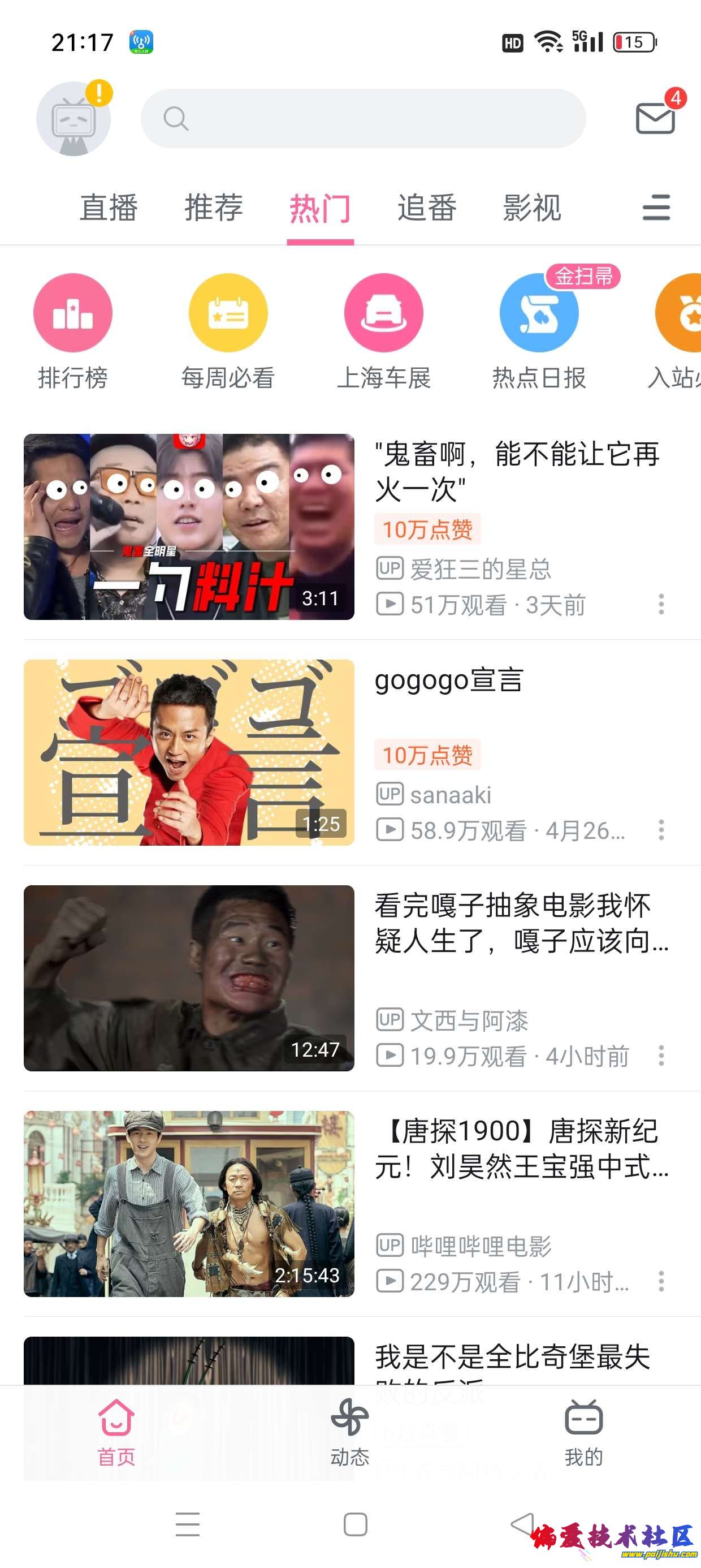The width and height of the screenshot is (701, 1568).
Task: Open the 排行榜 ranking icon
Action: 72,313
